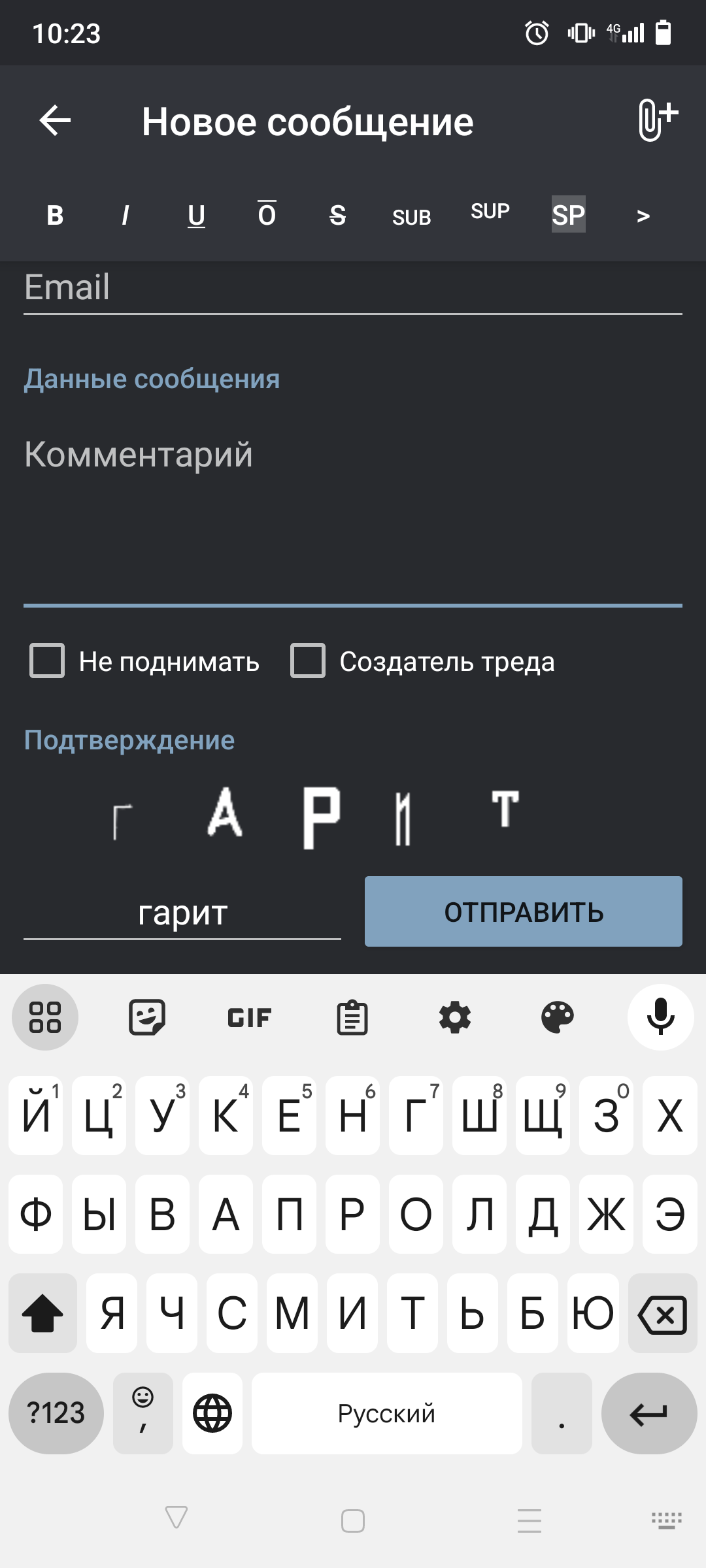Focus the Комментарий text field
Viewport: 706px width, 1568px height.
353,510
